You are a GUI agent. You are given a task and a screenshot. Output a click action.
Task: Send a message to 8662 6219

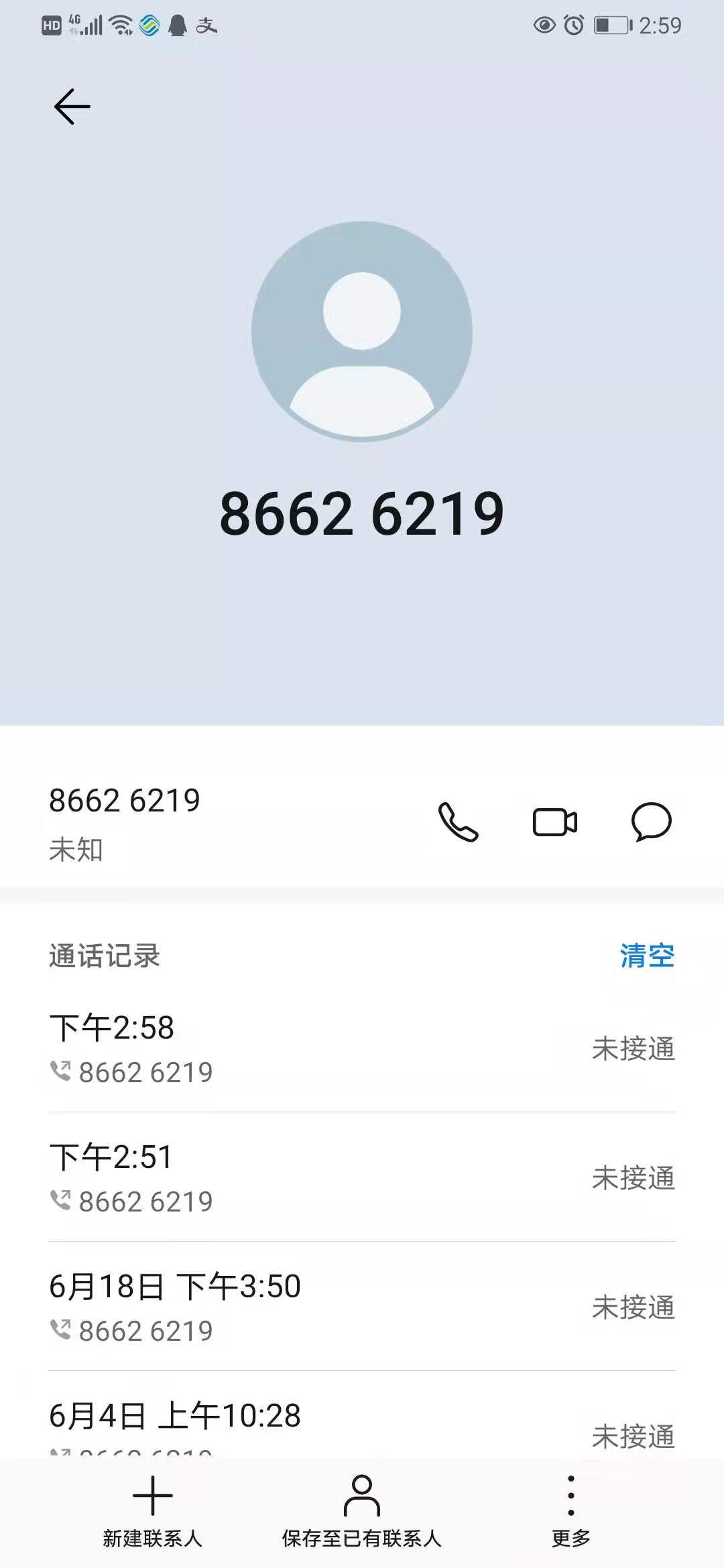pos(651,822)
